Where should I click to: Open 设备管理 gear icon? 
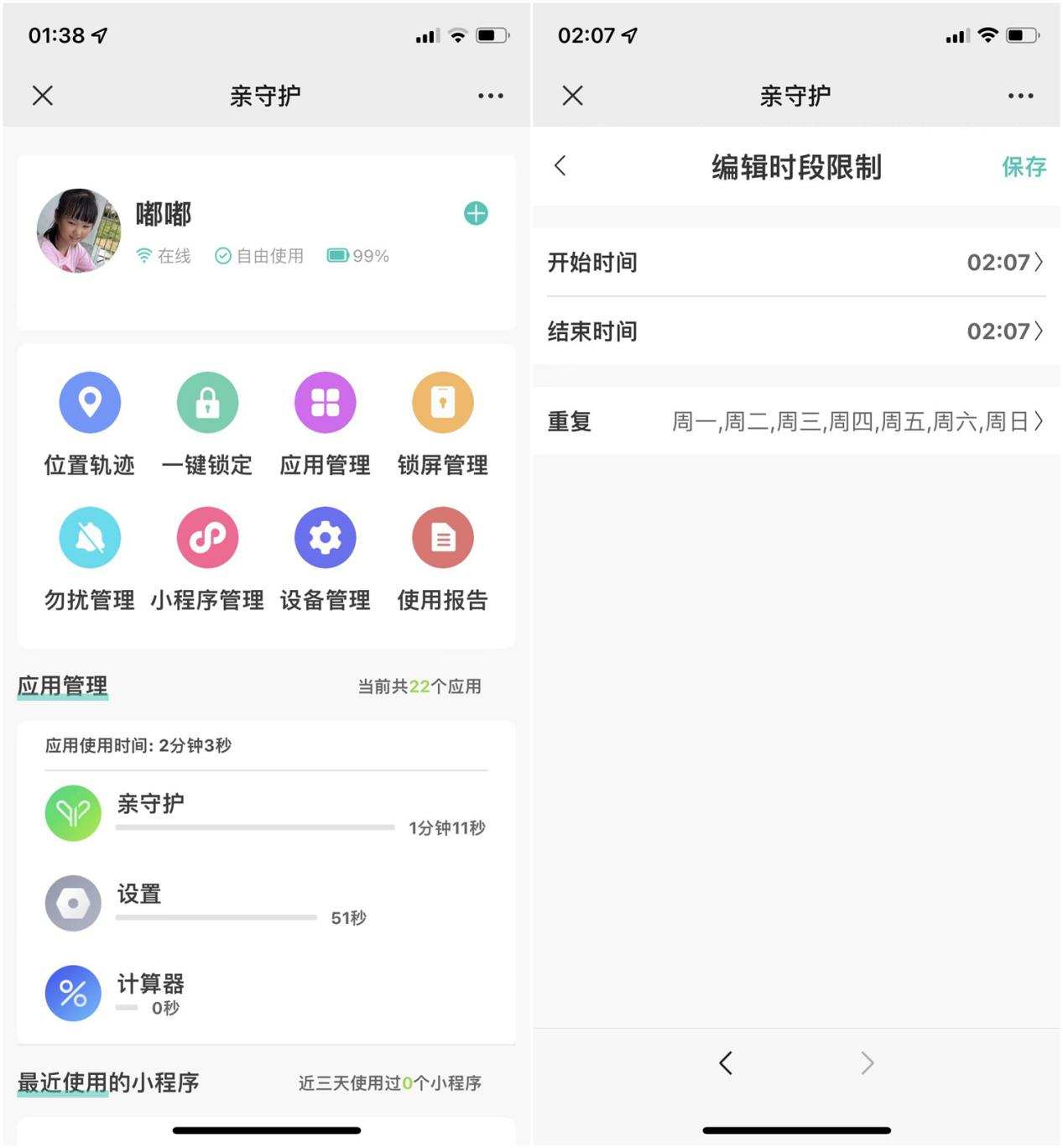click(x=325, y=538)
